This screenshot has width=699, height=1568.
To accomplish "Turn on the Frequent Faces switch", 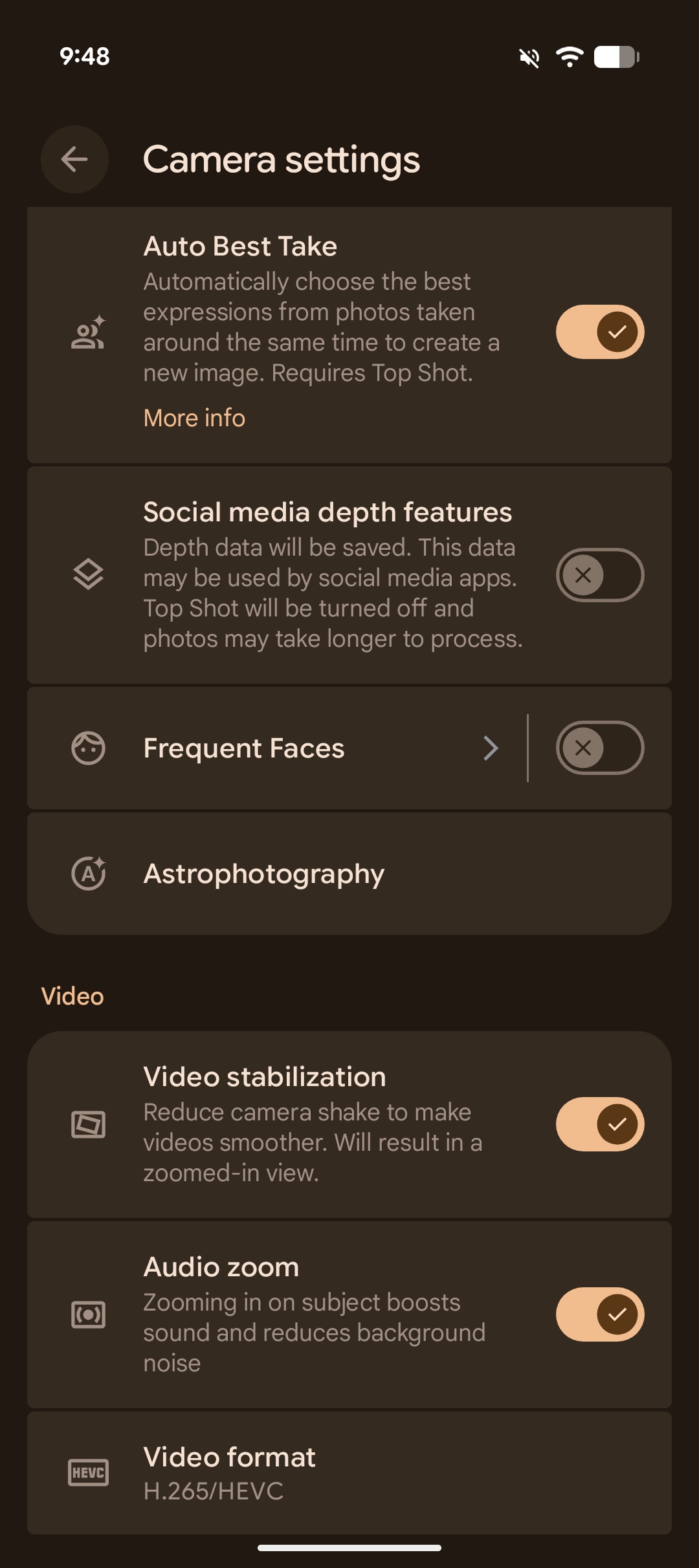I will point(599,748).
